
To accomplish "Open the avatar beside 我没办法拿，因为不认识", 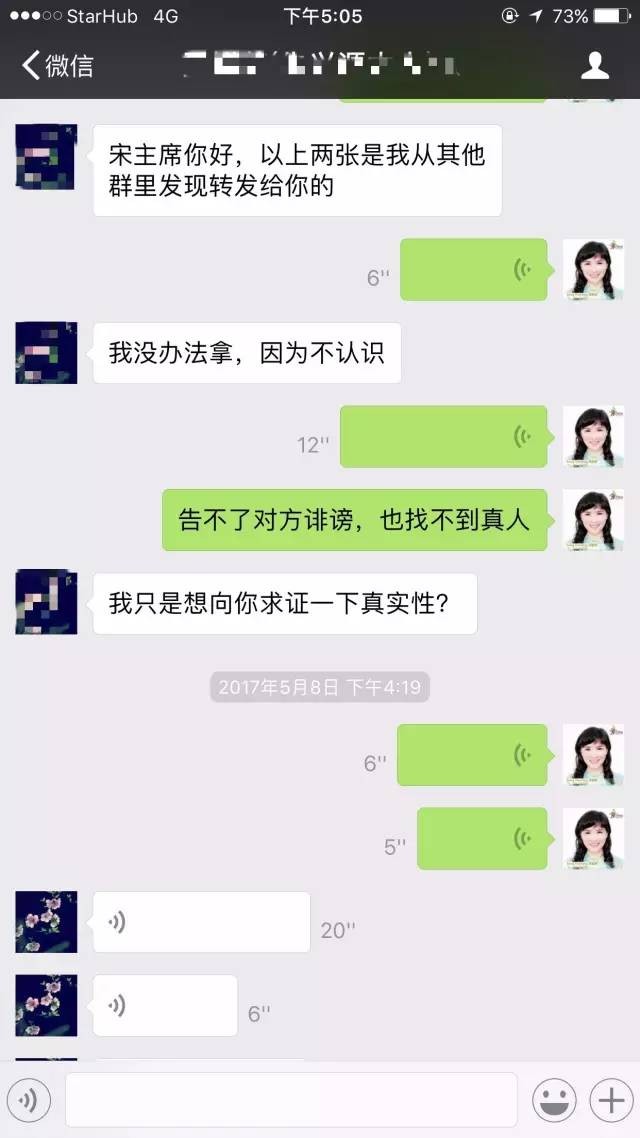I will [x=46, y=353].
